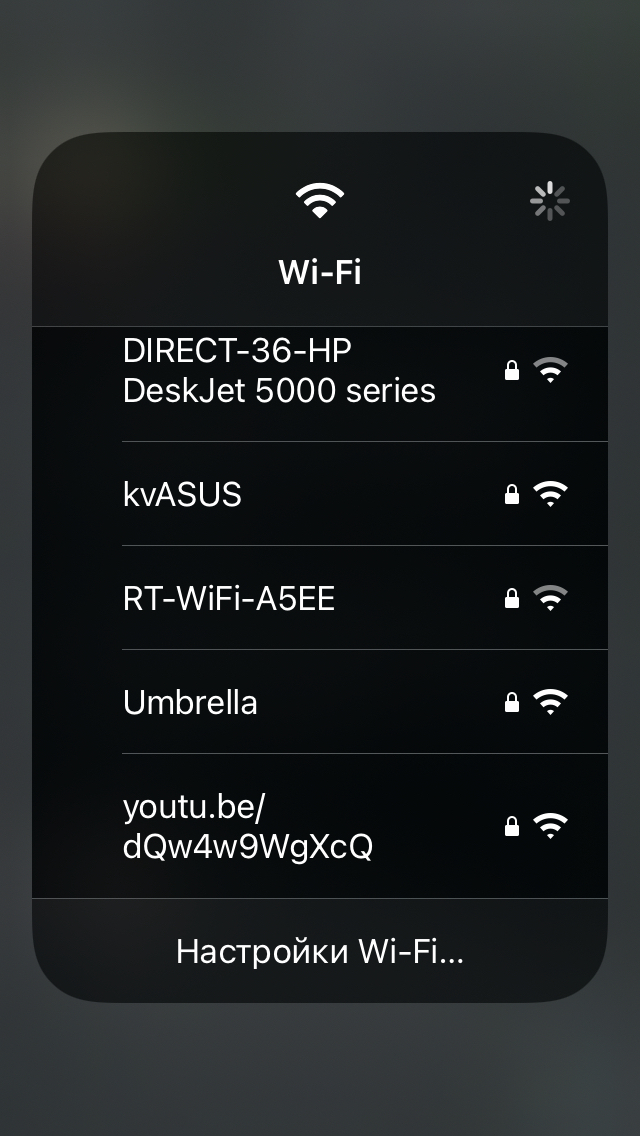Image resolution: width=640 pixels, height=1136 pixels.
Task: Open Настройки Wi-Fi settings
Action: pyautogui.click(x=320, y=951)
